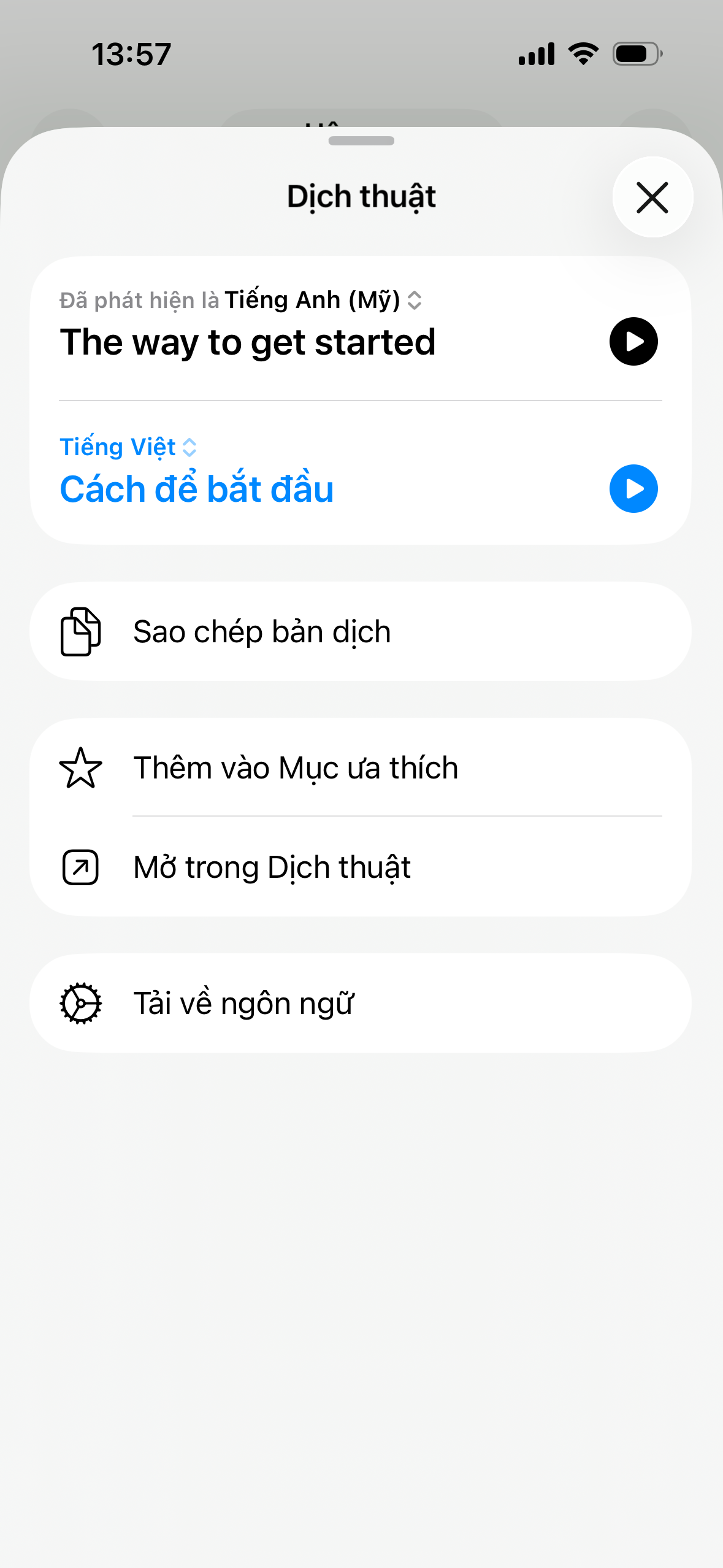The image size is (723, 1568).
Task: Tap the battery icon in status bar
Action: click(x=635, y=54)
